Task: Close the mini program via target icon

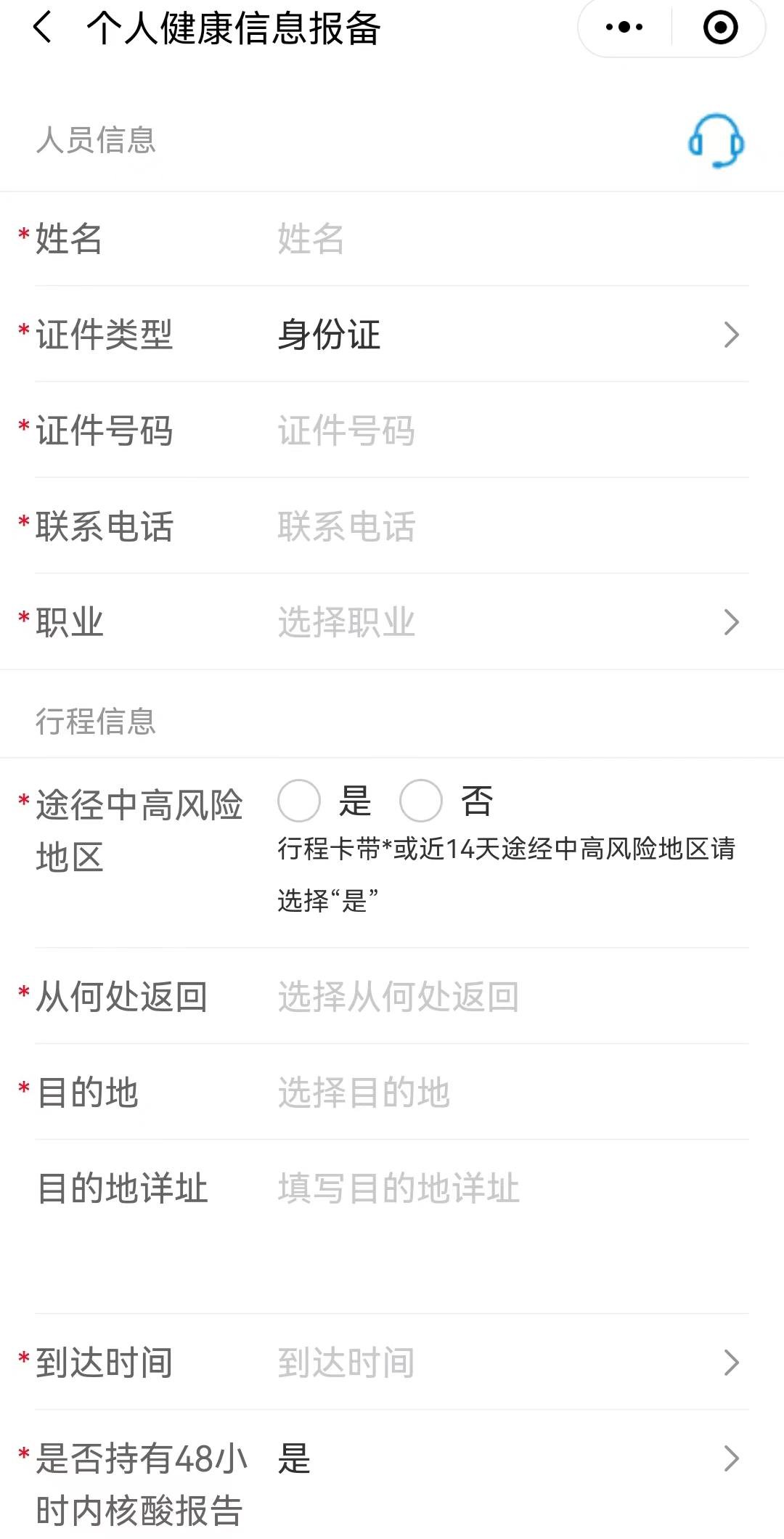Action: 720,28
